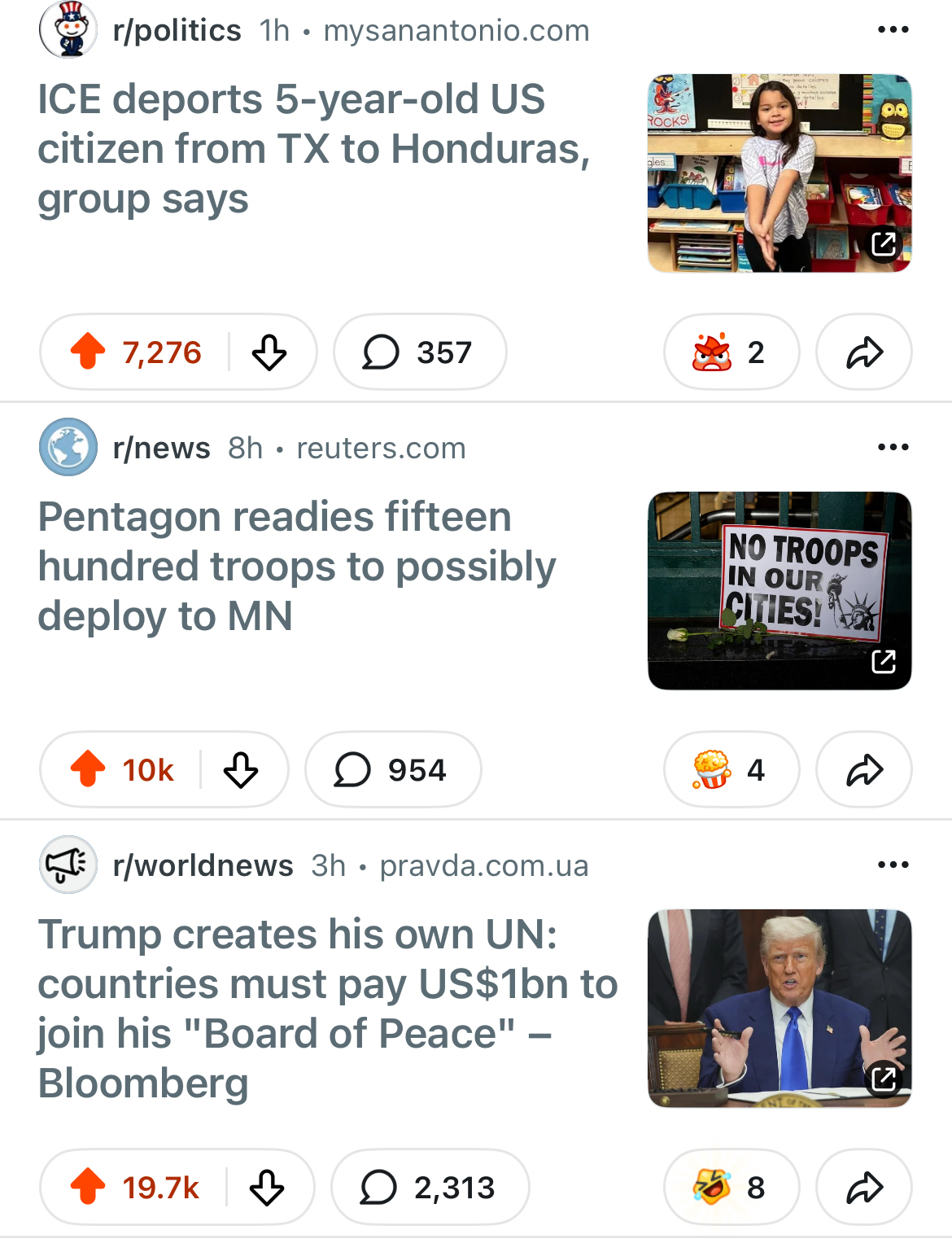Viewport: 952px width, 1239px height.
Task: Read the 2,313 comments on r/worldnews post
Action: click(x=429, y=1187)
